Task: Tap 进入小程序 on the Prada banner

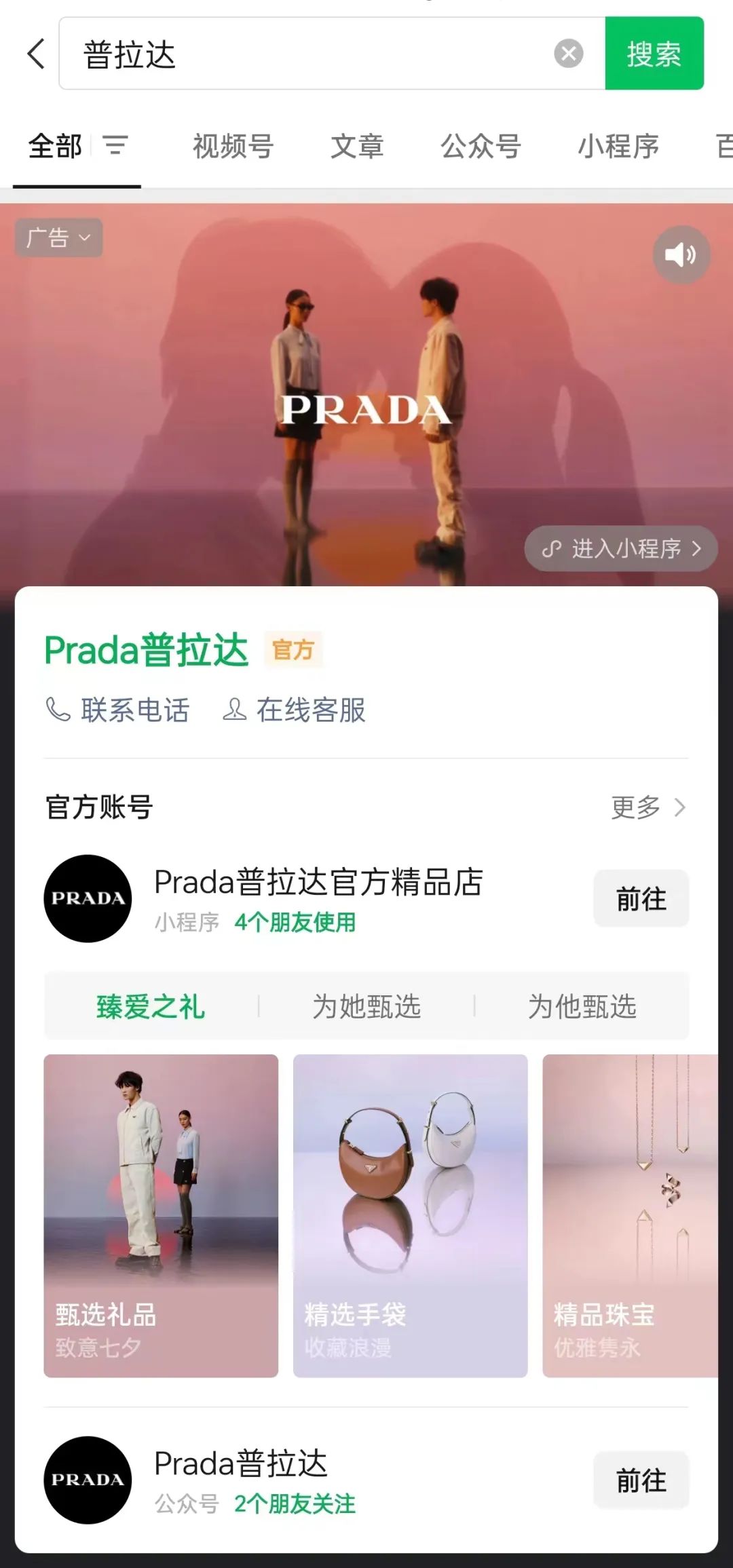Action: [621, 548]
